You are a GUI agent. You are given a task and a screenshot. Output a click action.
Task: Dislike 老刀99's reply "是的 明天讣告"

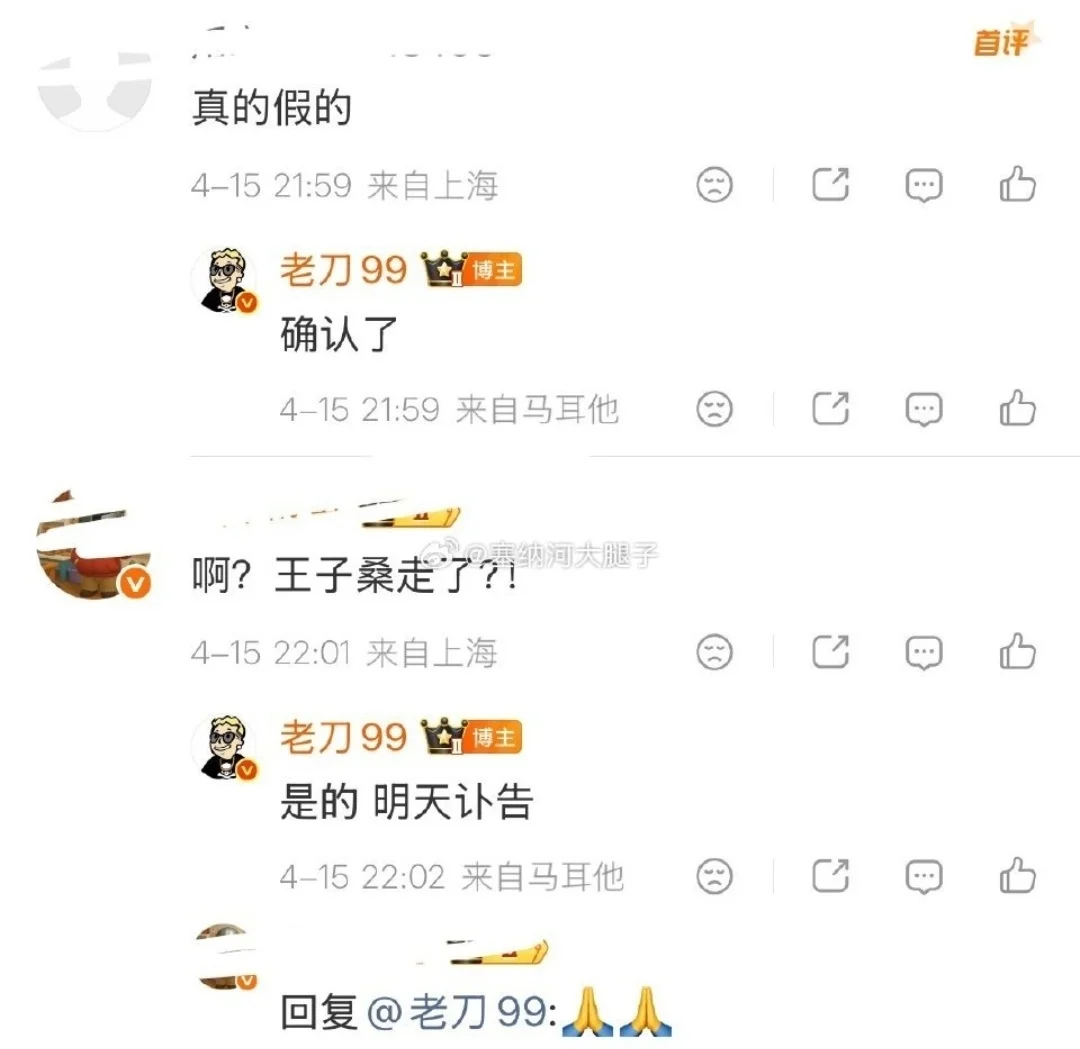[714, 877]
